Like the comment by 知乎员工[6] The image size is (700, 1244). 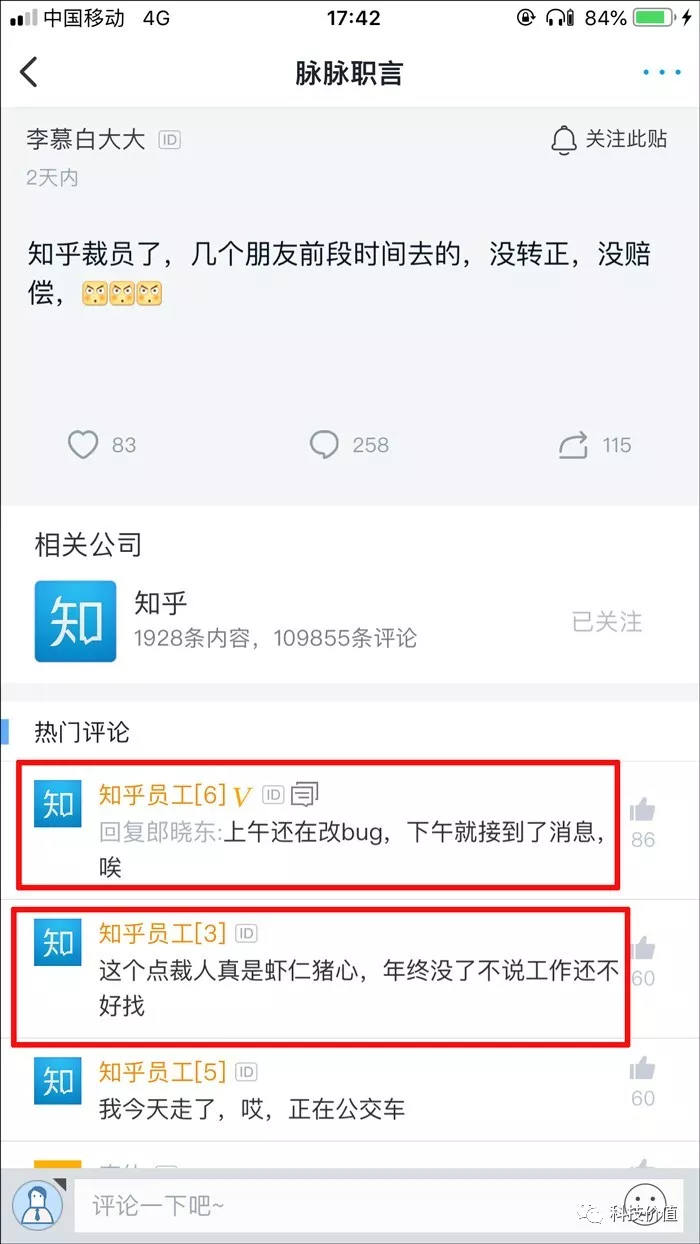642,810
